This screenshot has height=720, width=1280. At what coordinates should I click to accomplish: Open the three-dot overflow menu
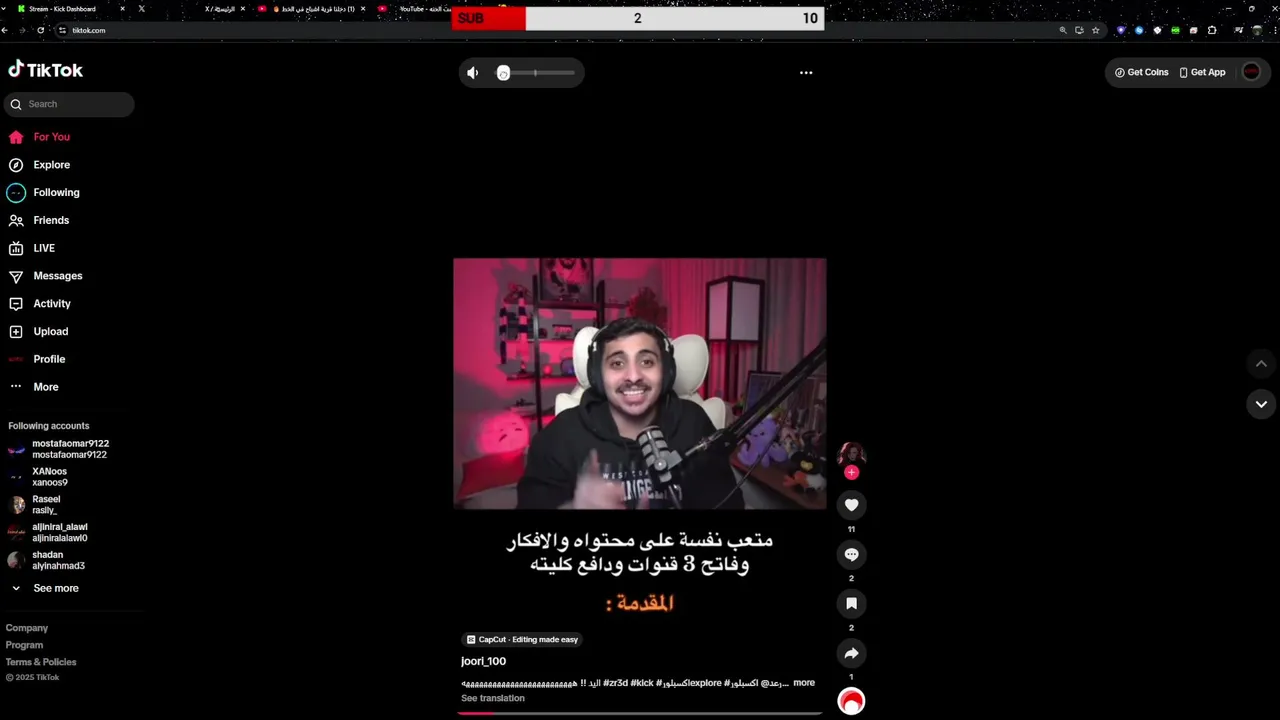tap(806, 73)
